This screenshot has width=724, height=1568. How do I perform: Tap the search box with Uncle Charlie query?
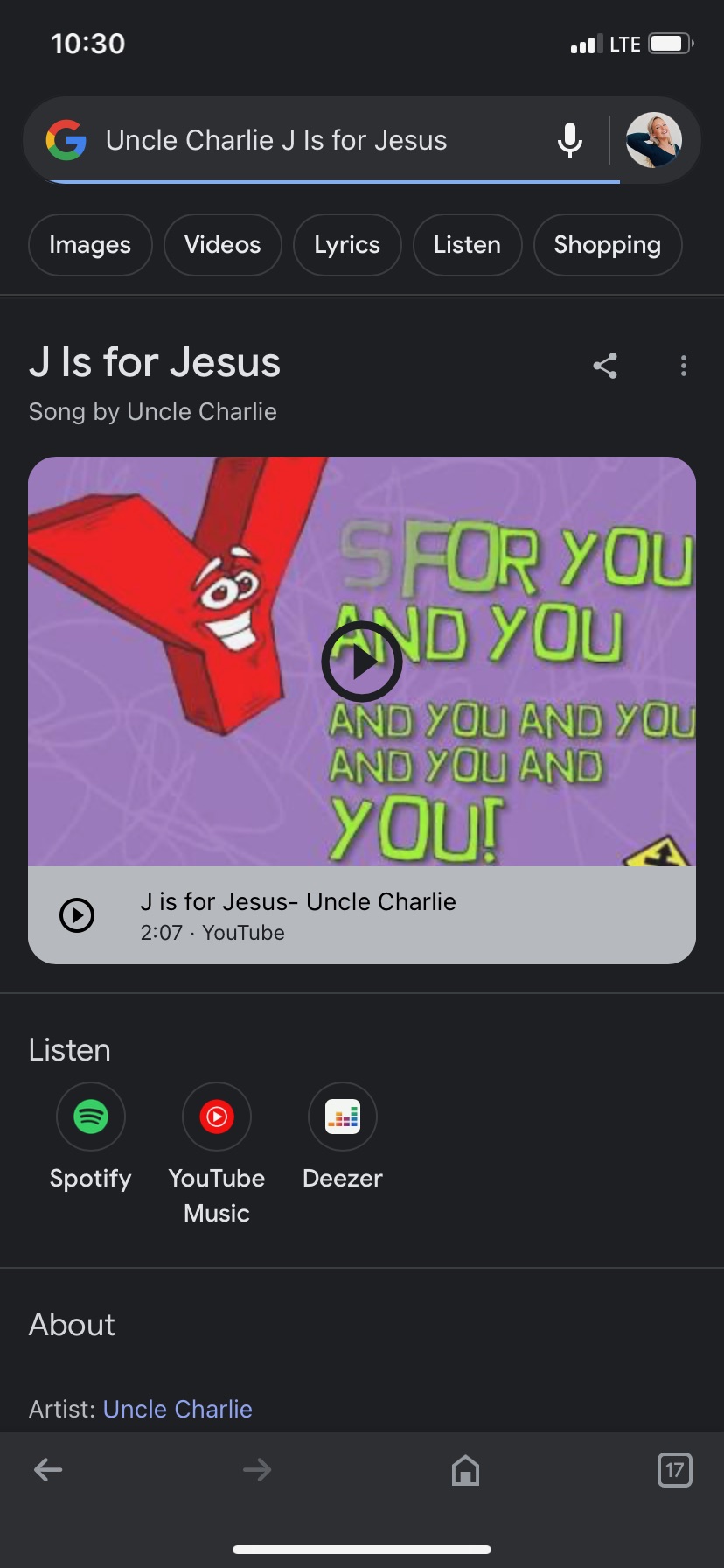coord(297,140)
